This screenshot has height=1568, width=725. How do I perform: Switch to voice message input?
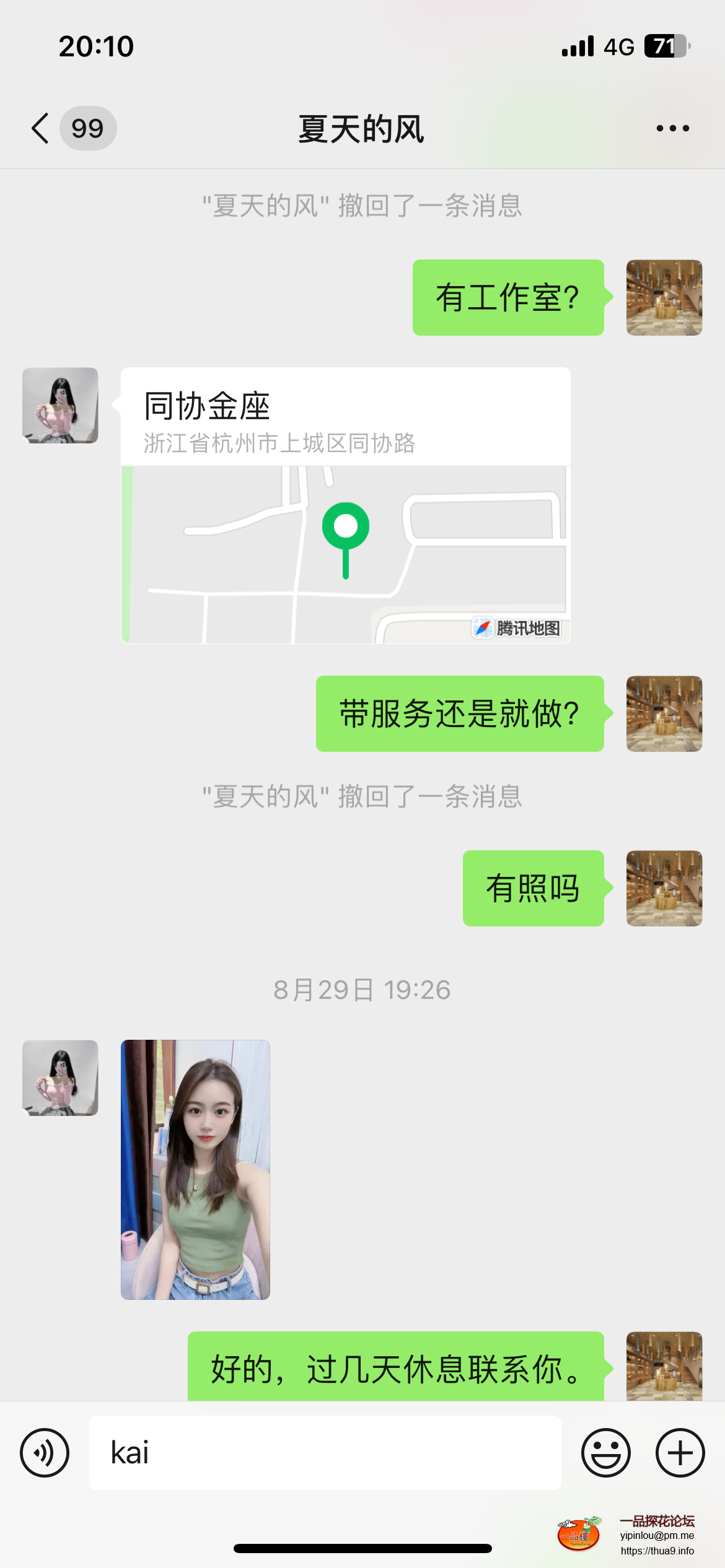[45, 1452]
